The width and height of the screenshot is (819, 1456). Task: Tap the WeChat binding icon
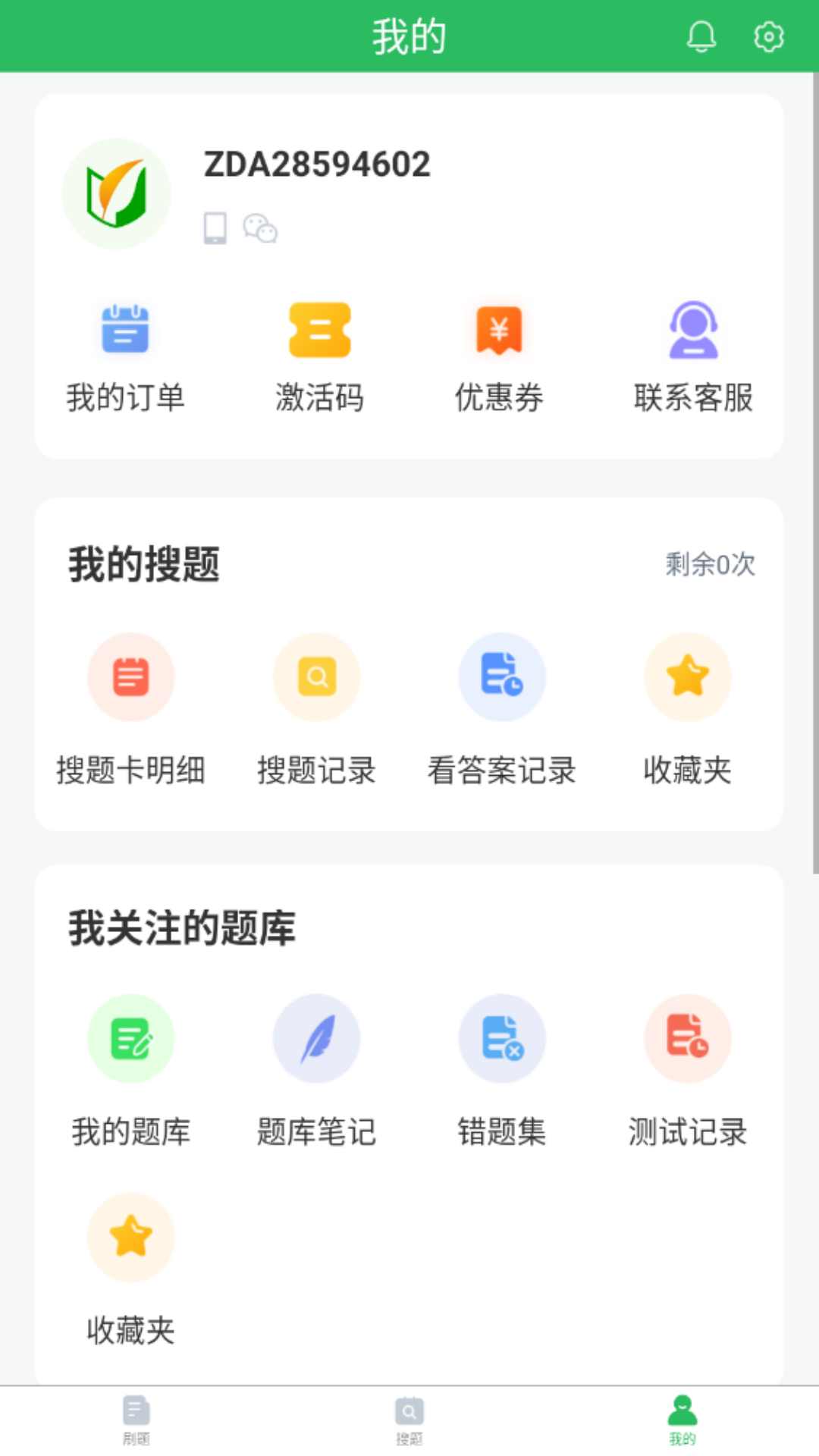261,227
